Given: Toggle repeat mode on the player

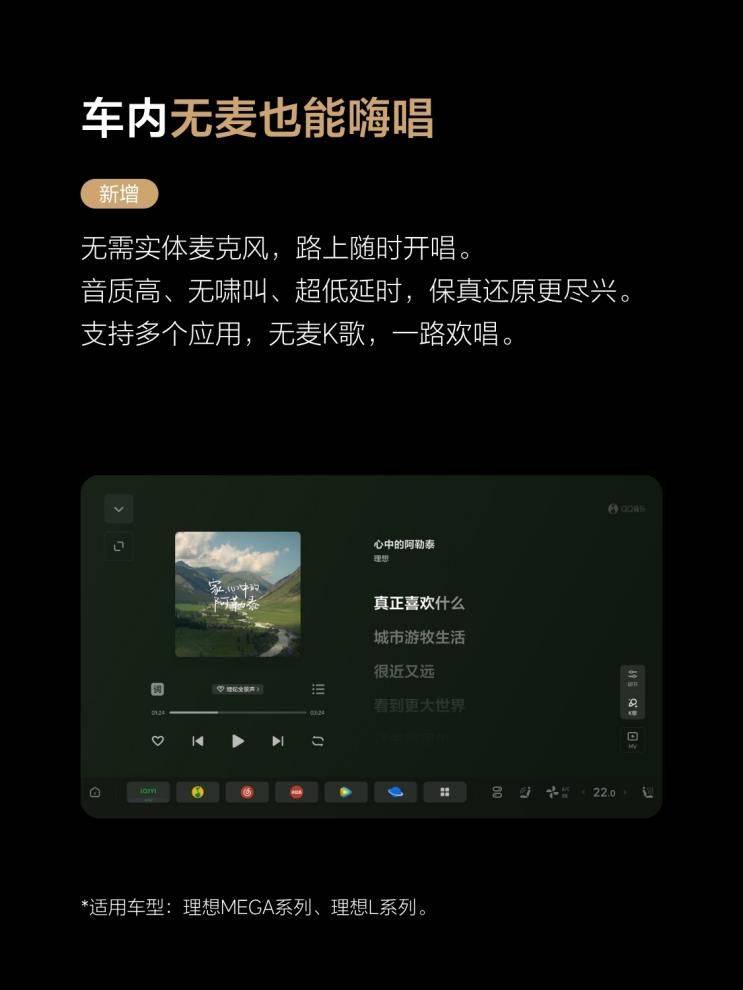Looking at the screenshot, I should tap(318, 741).
